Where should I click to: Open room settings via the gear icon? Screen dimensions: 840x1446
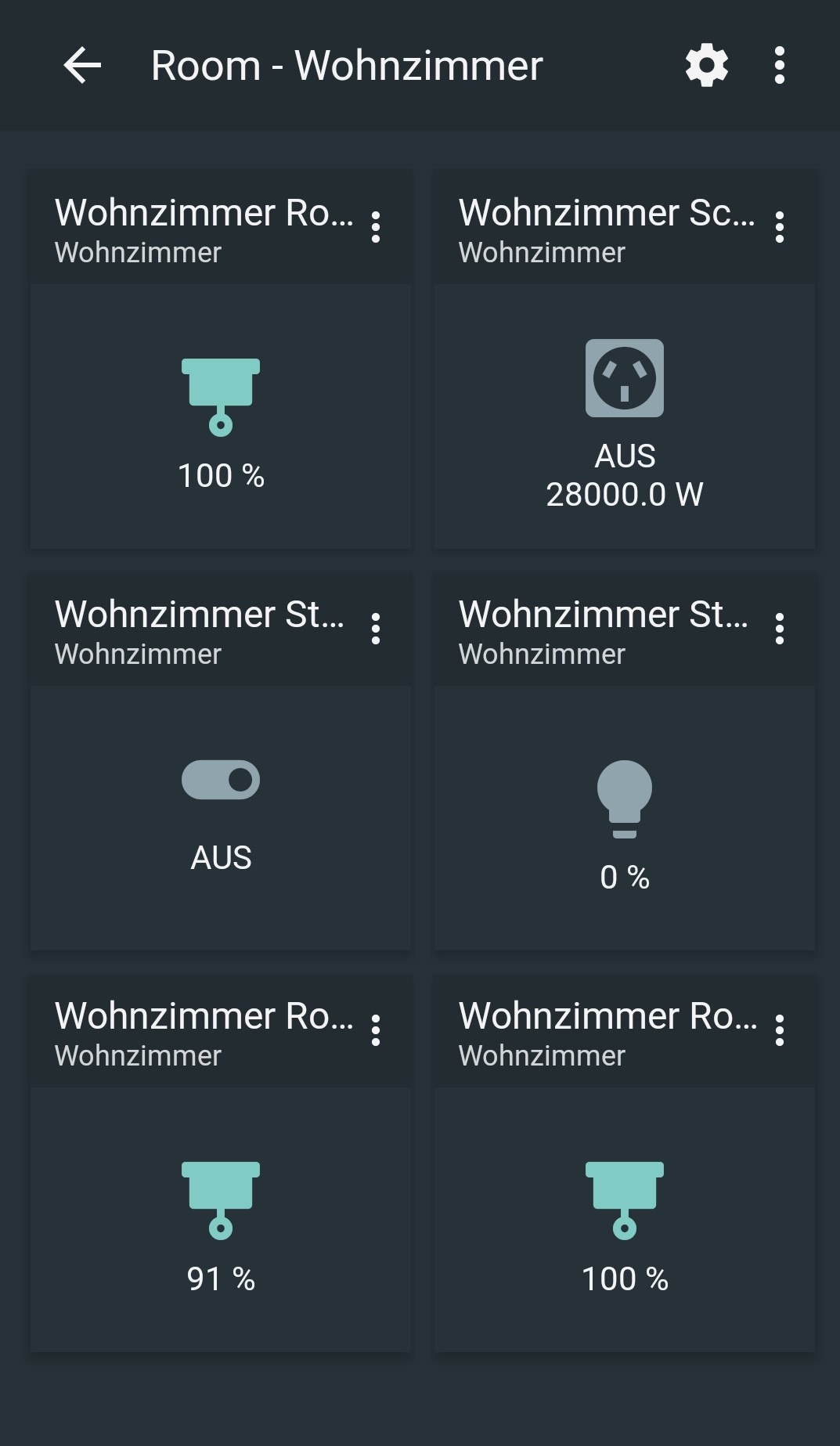pos(706,65)
